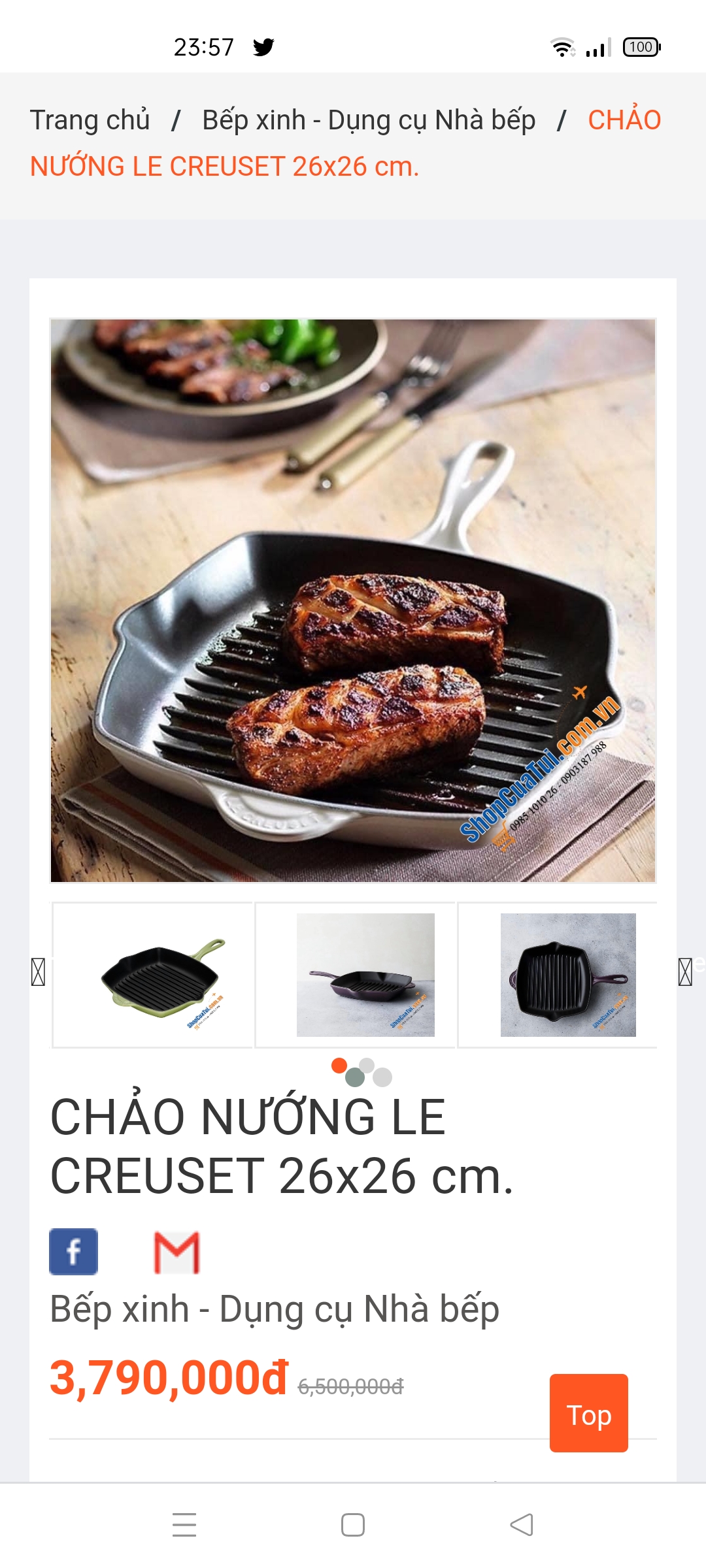Select the green grill pan thumbnail
The height and width of the screenshot is (1568, 706).
[153, 975]
